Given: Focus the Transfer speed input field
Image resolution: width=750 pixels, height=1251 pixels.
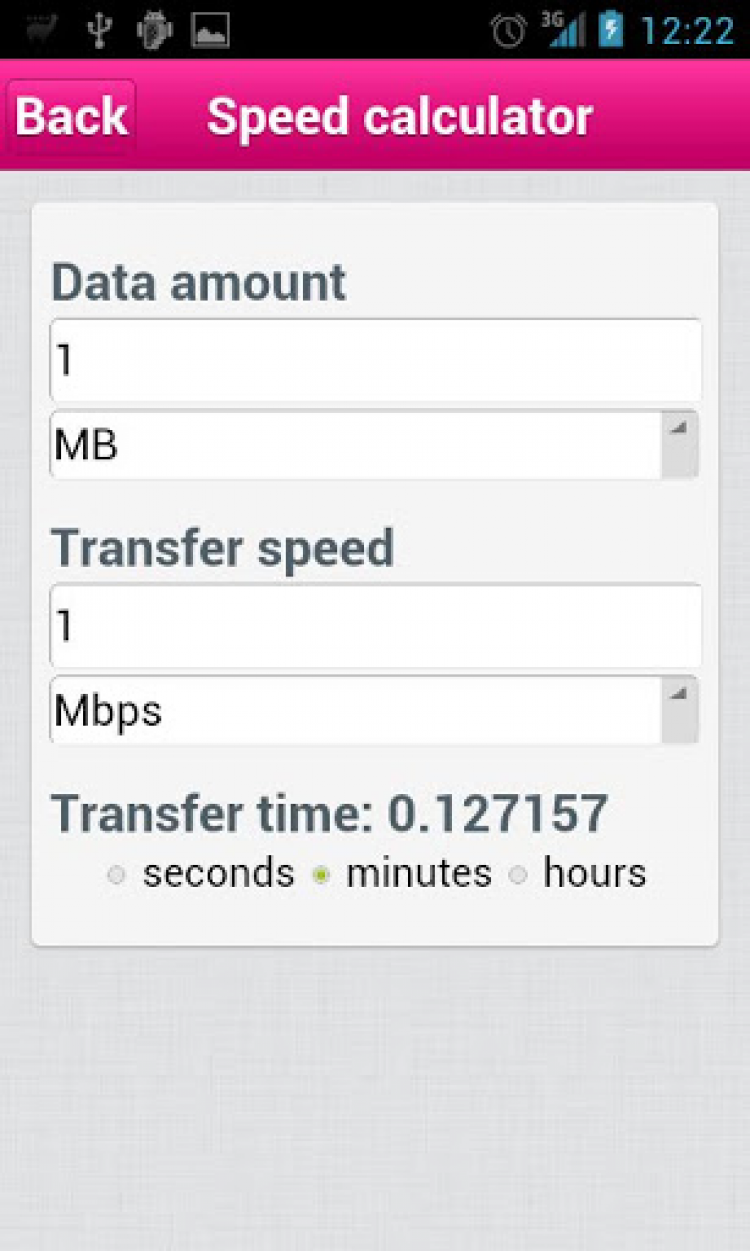Looking at the screenshot, I should [375, 626].
